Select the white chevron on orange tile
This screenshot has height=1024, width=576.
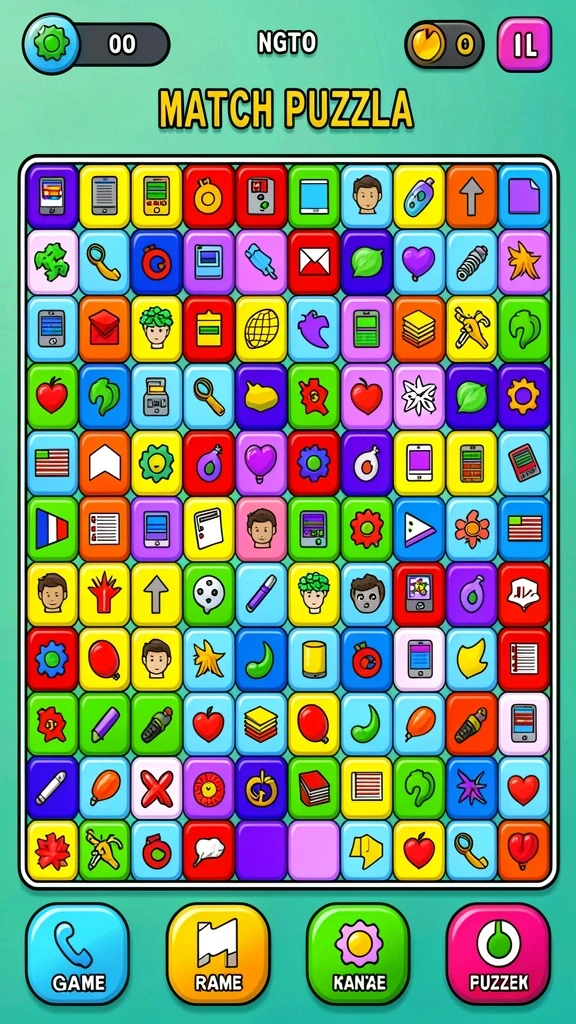pyautogui.click(x=104, y=462)
